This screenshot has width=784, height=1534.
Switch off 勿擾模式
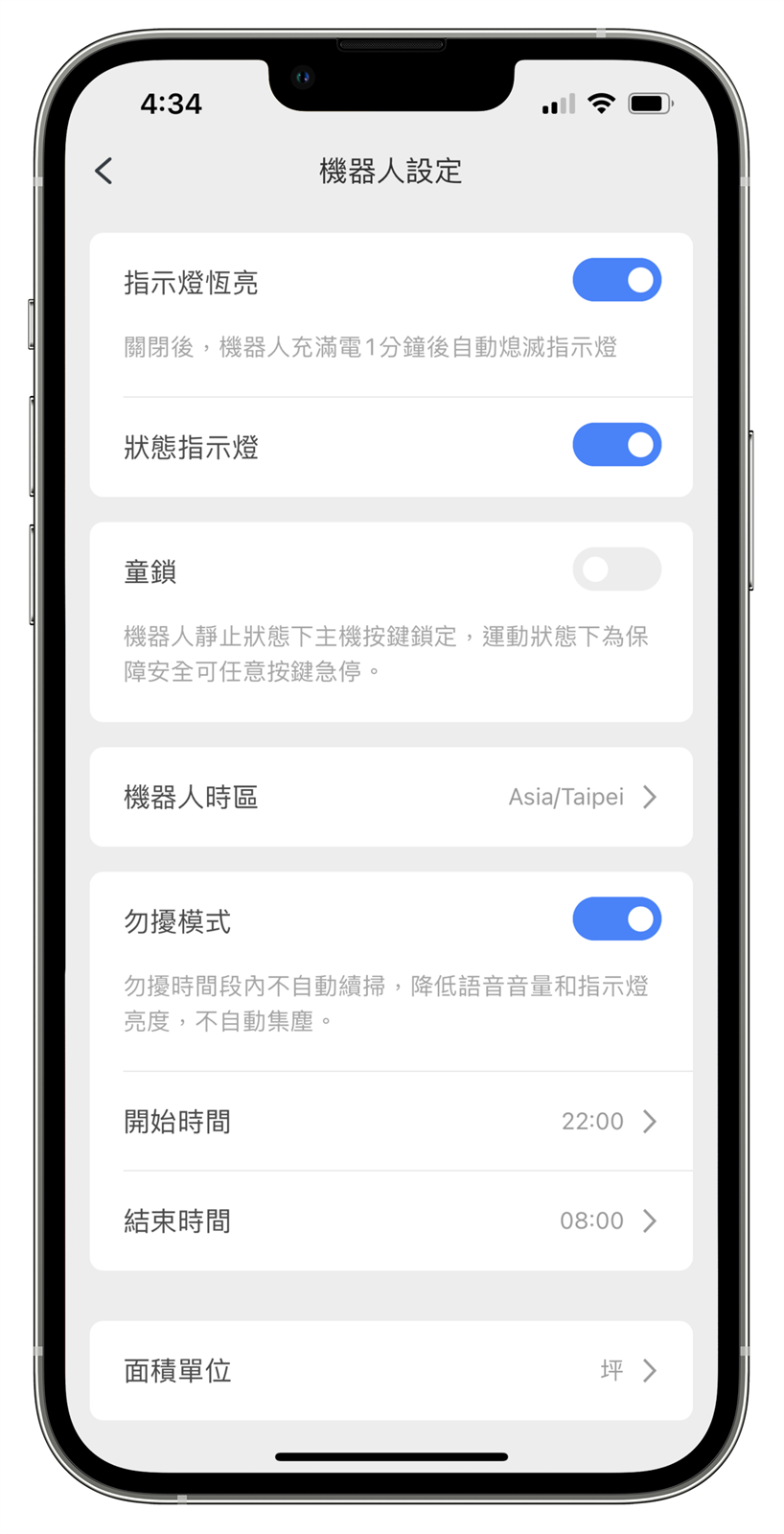[616, 919]
